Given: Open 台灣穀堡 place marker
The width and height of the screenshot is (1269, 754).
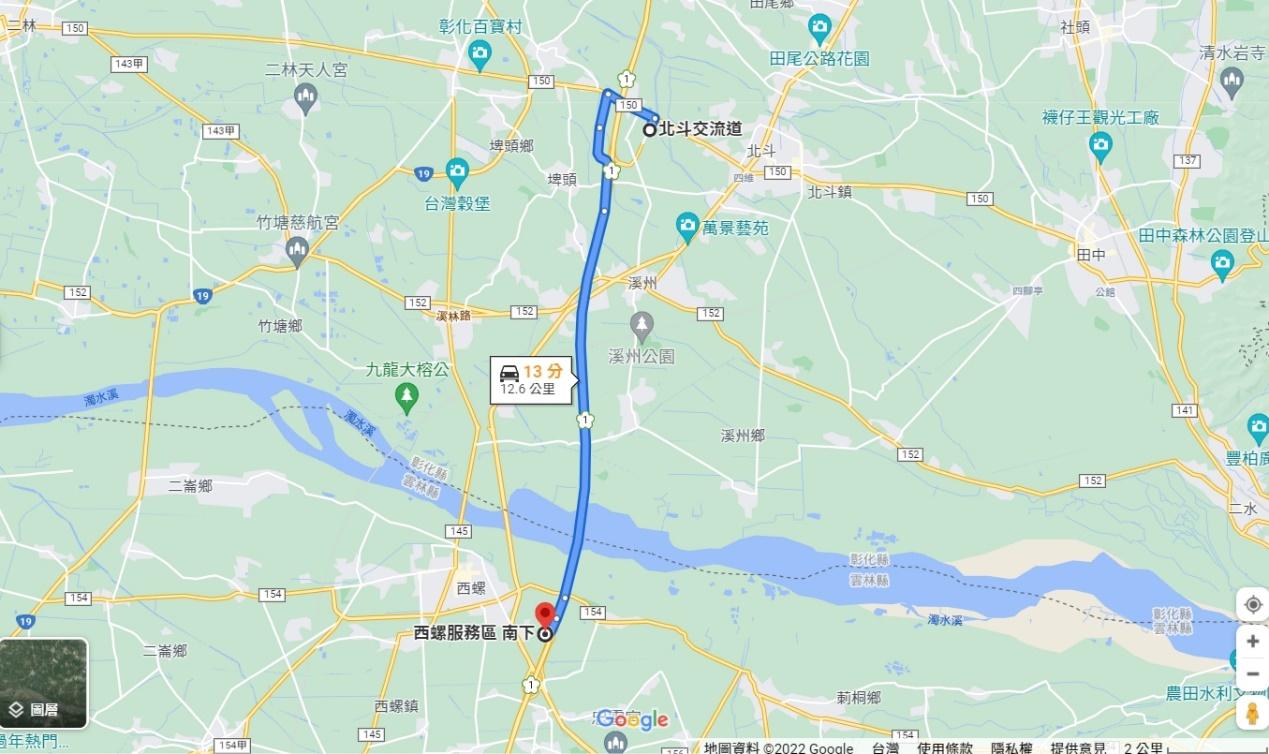Looking at the screenshot, I should (457, 170).
